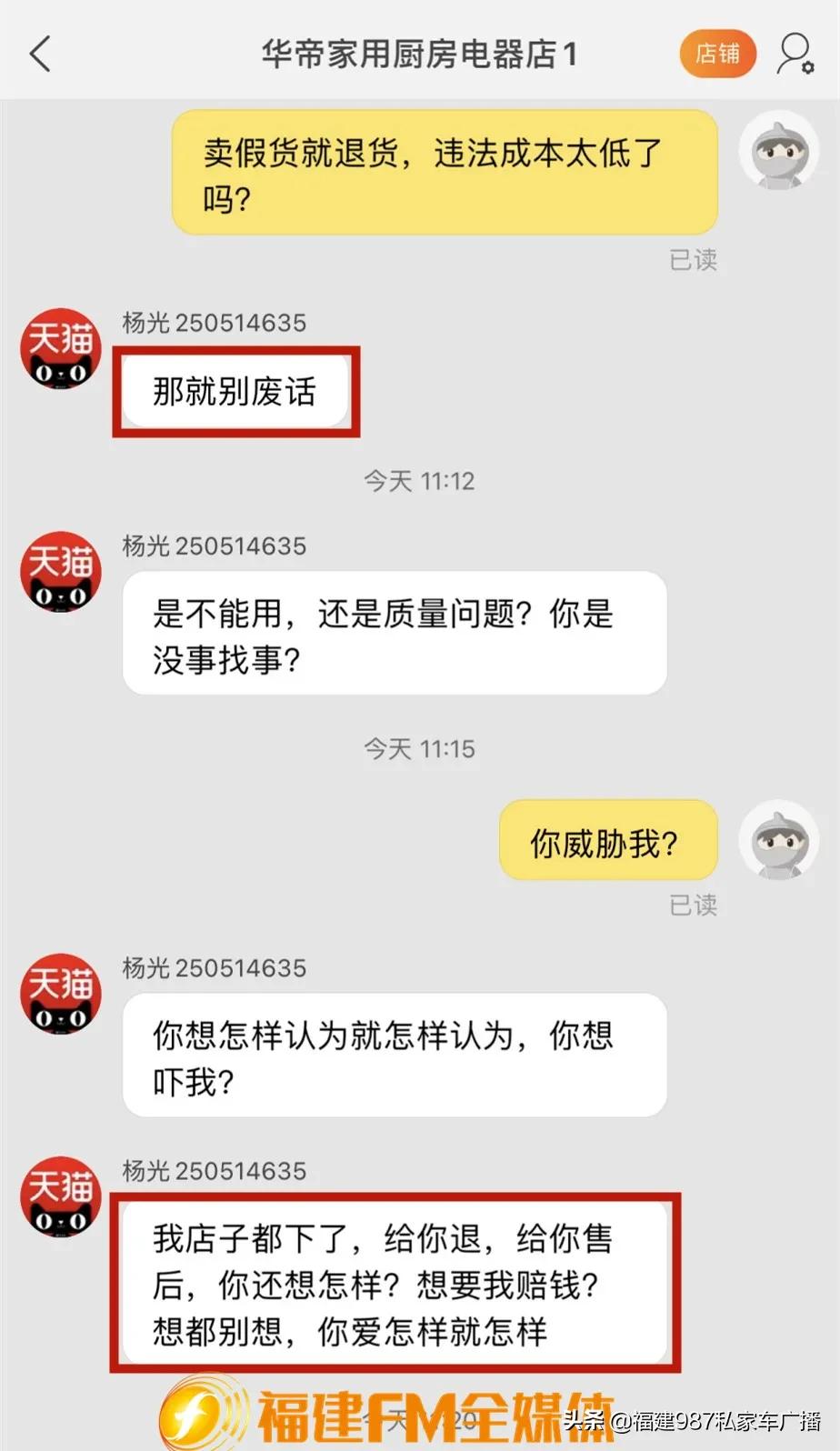Tap the back arrow at top left
This screenshot has height=1451, width=840.
point(38,55)
